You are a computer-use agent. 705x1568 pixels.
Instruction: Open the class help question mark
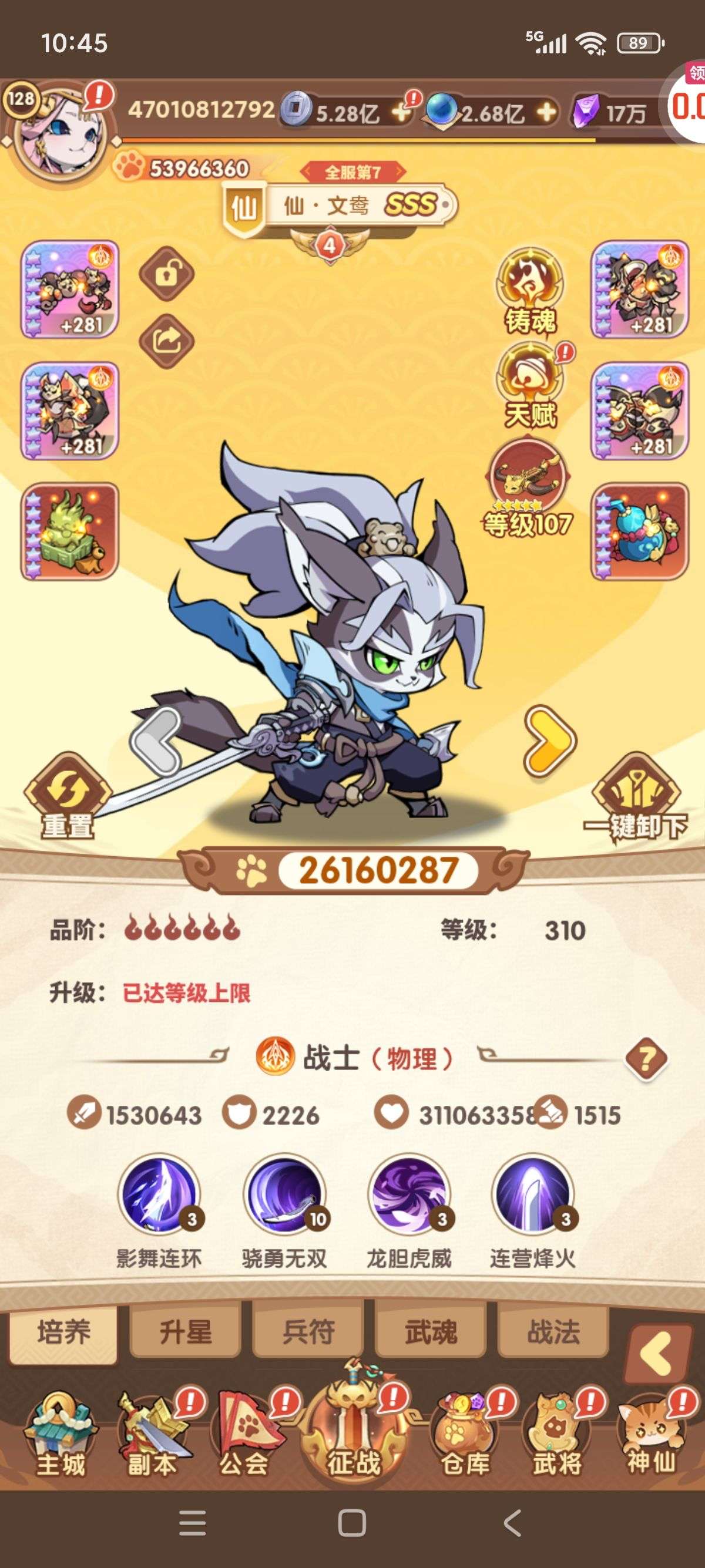pos(646,1059)
